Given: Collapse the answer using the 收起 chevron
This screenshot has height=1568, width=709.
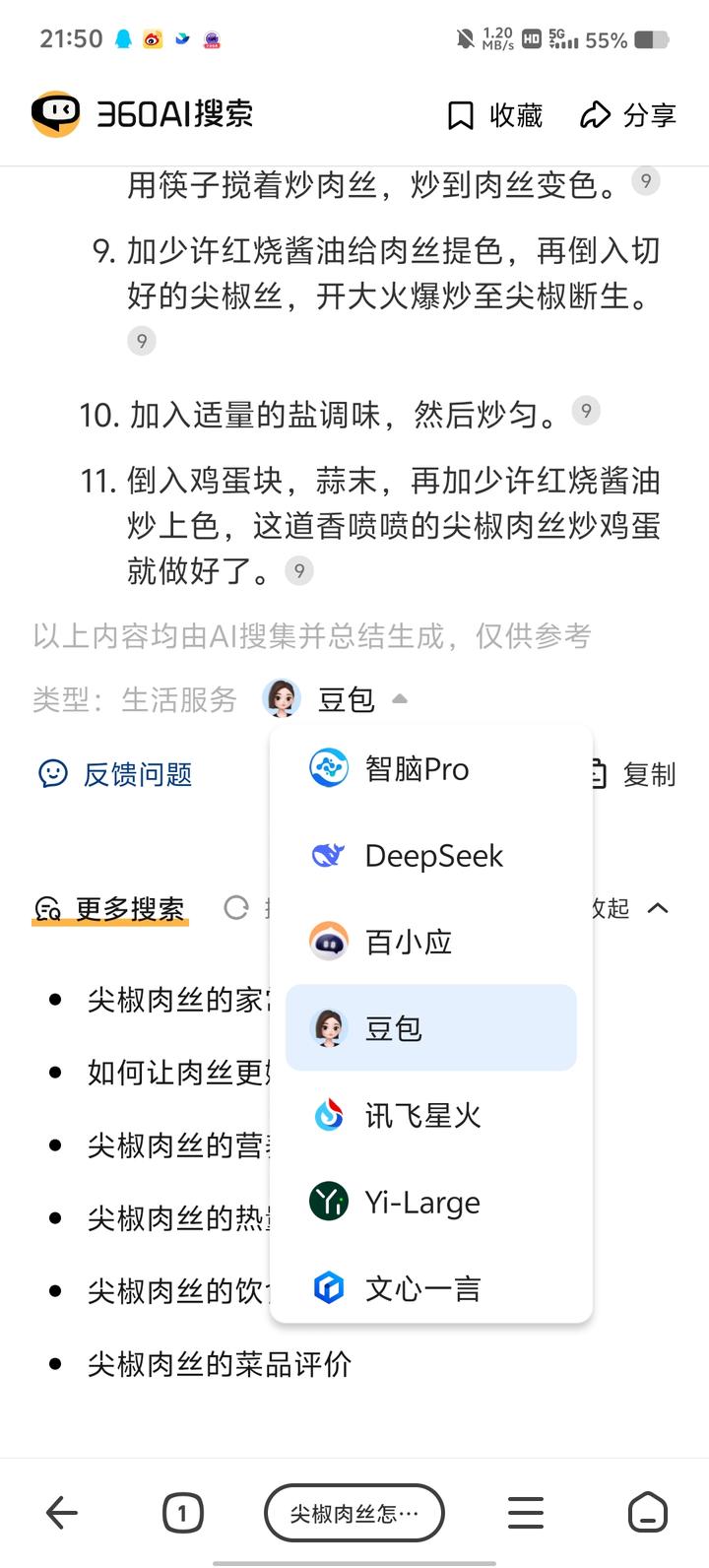Looking at the screenshot, I should coord(658,908).
